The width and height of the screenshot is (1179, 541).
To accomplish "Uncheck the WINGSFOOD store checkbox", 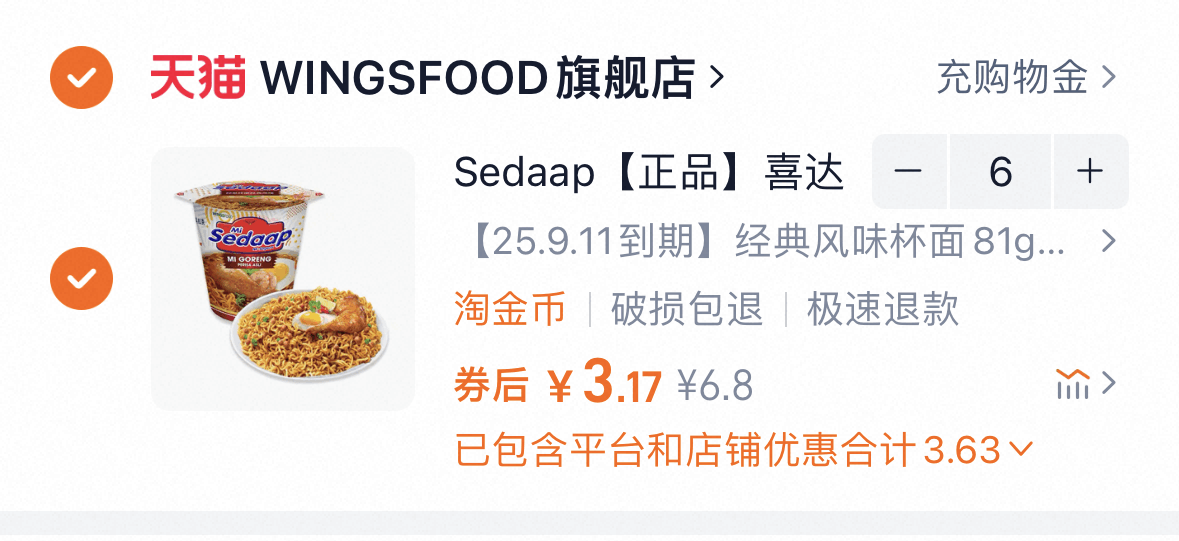I will click(82, 77).
